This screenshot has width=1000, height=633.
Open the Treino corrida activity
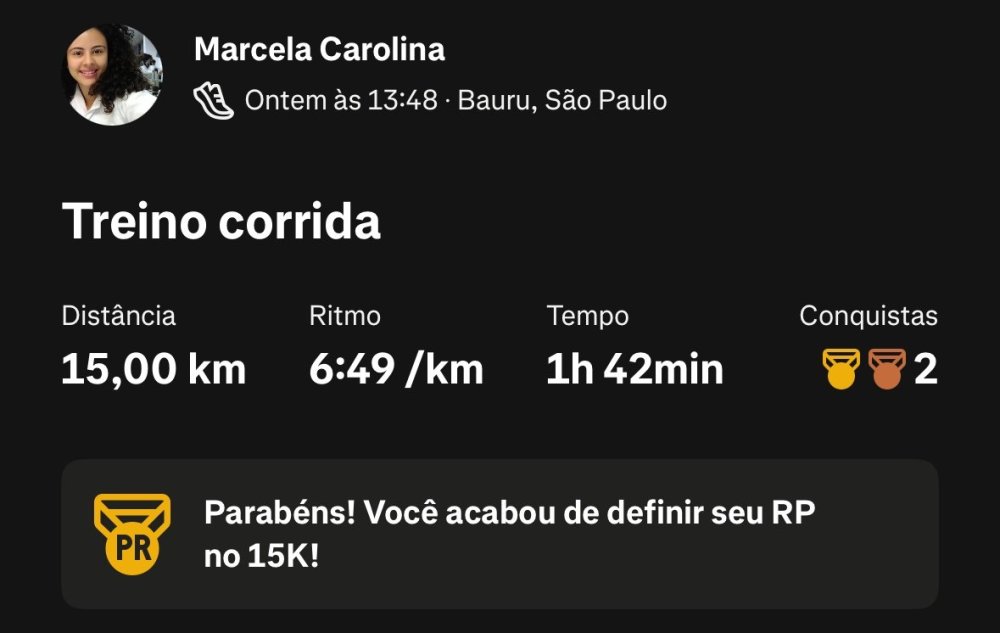[x=221, y=222]
